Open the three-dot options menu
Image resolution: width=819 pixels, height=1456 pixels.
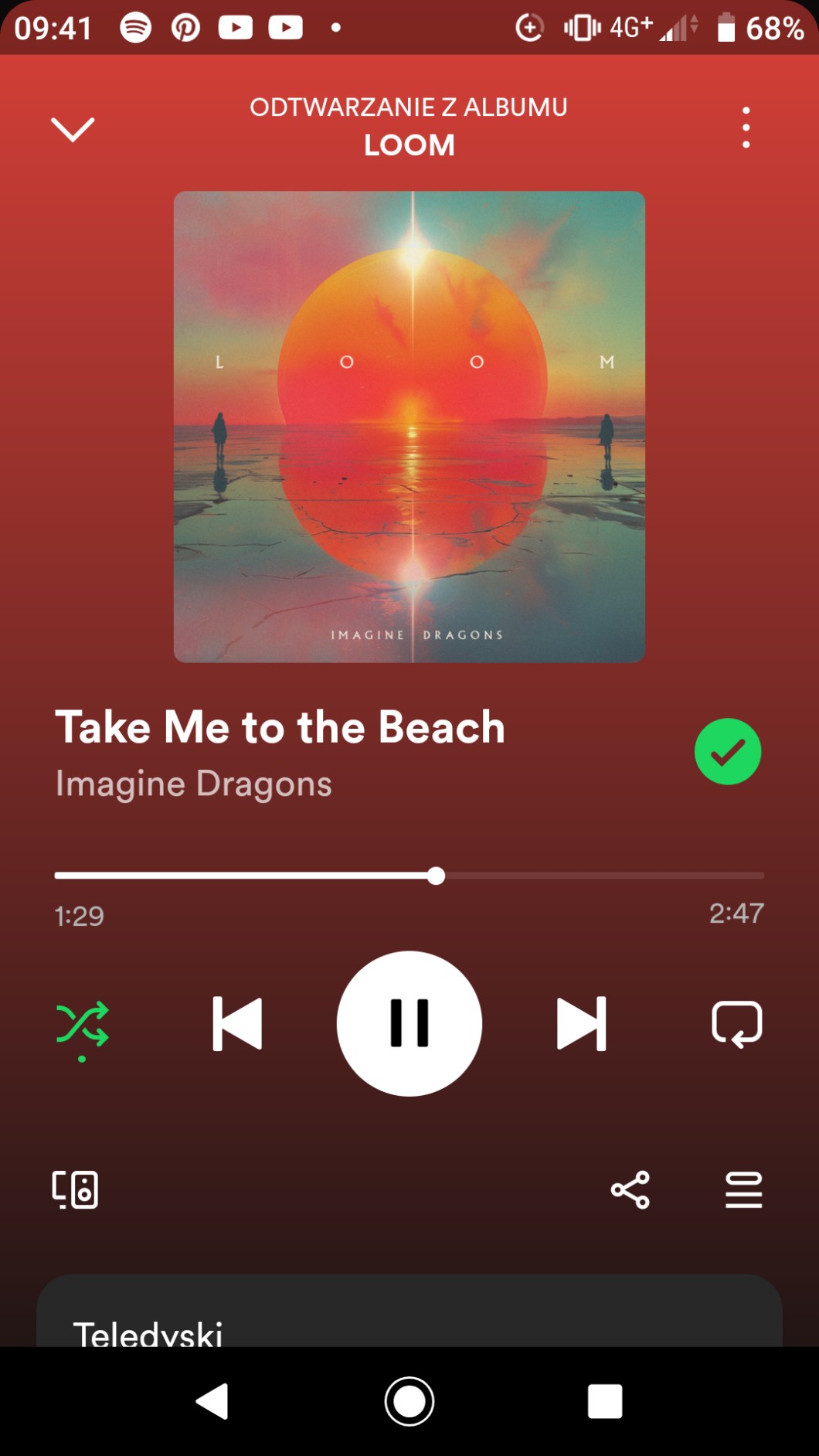pyautogui.click(x=746, y=128)
